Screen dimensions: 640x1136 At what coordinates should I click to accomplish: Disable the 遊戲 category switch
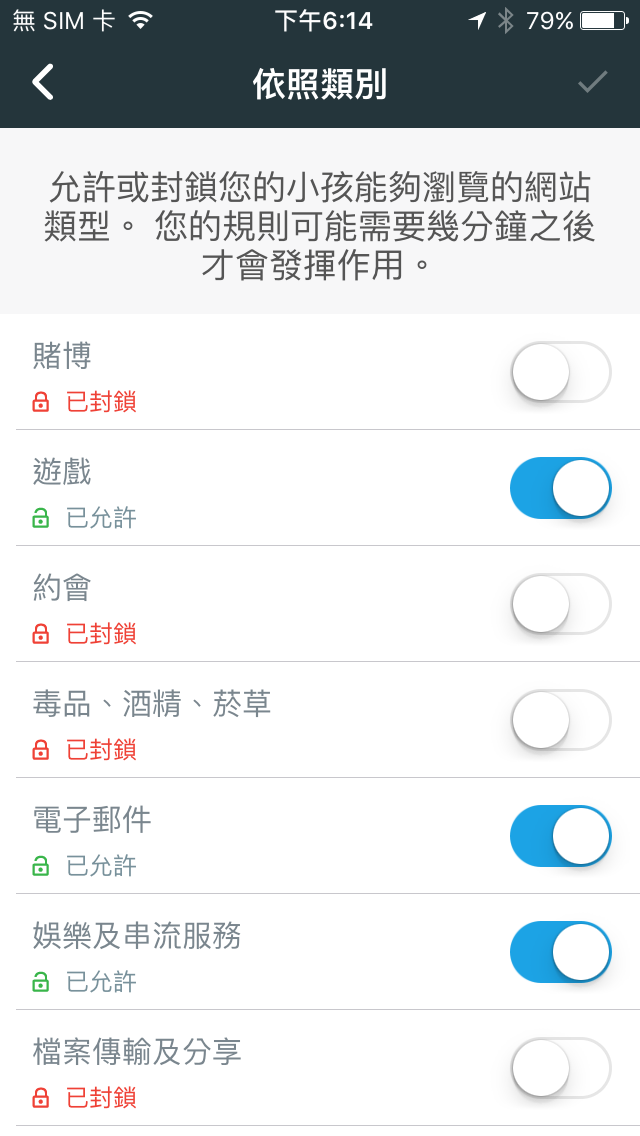click(x=560, y=488)
